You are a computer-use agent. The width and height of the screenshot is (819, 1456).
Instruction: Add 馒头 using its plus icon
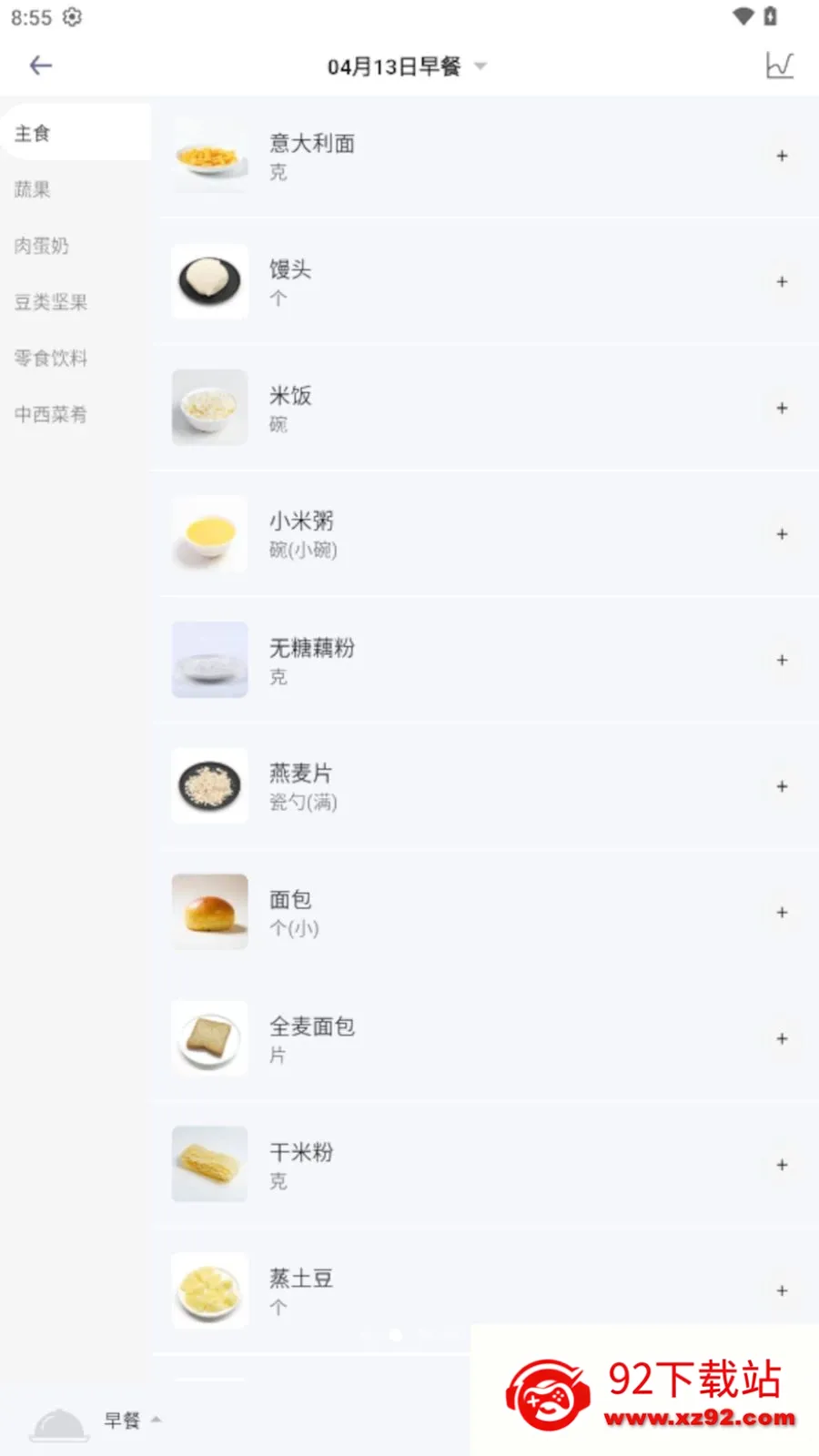click(782, 282)
